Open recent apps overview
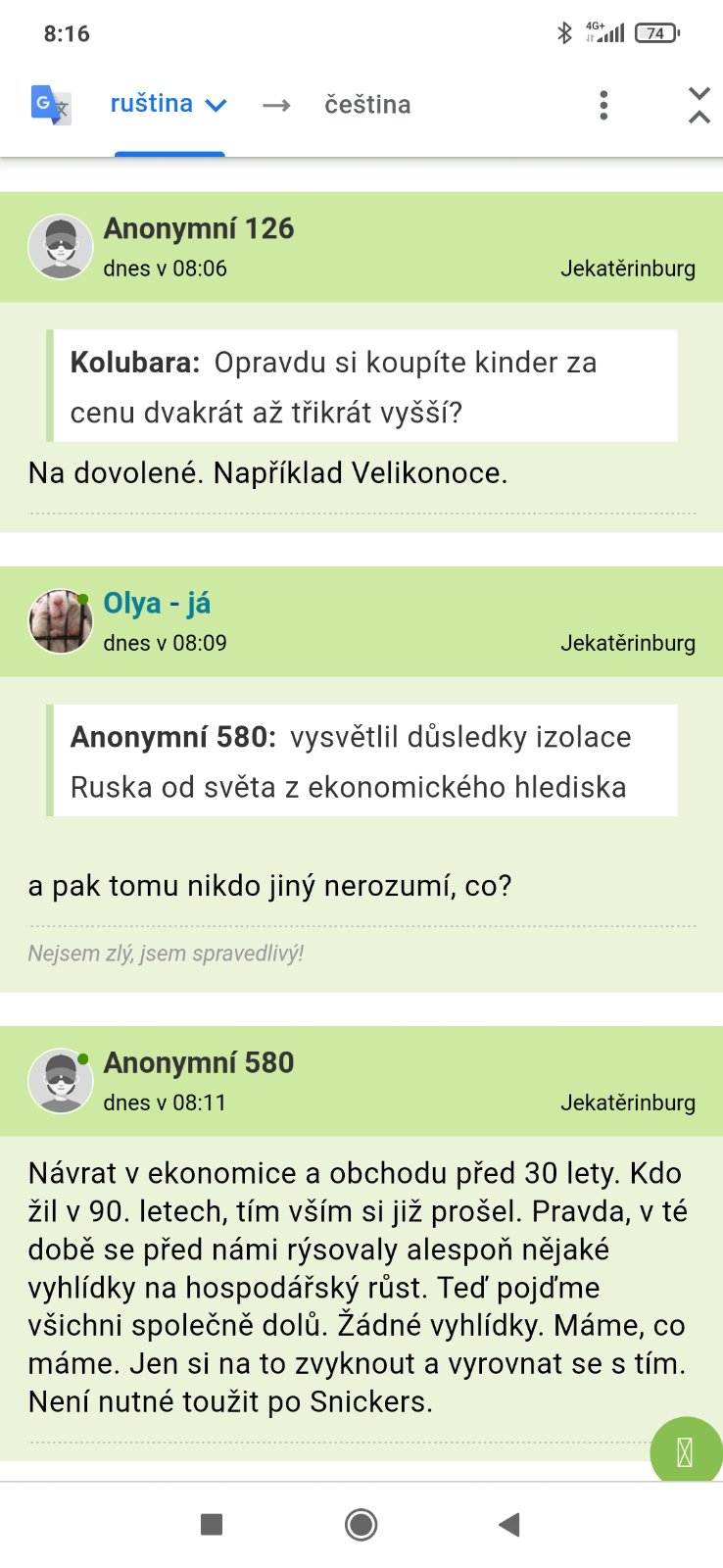 [x=212, y=1524]
